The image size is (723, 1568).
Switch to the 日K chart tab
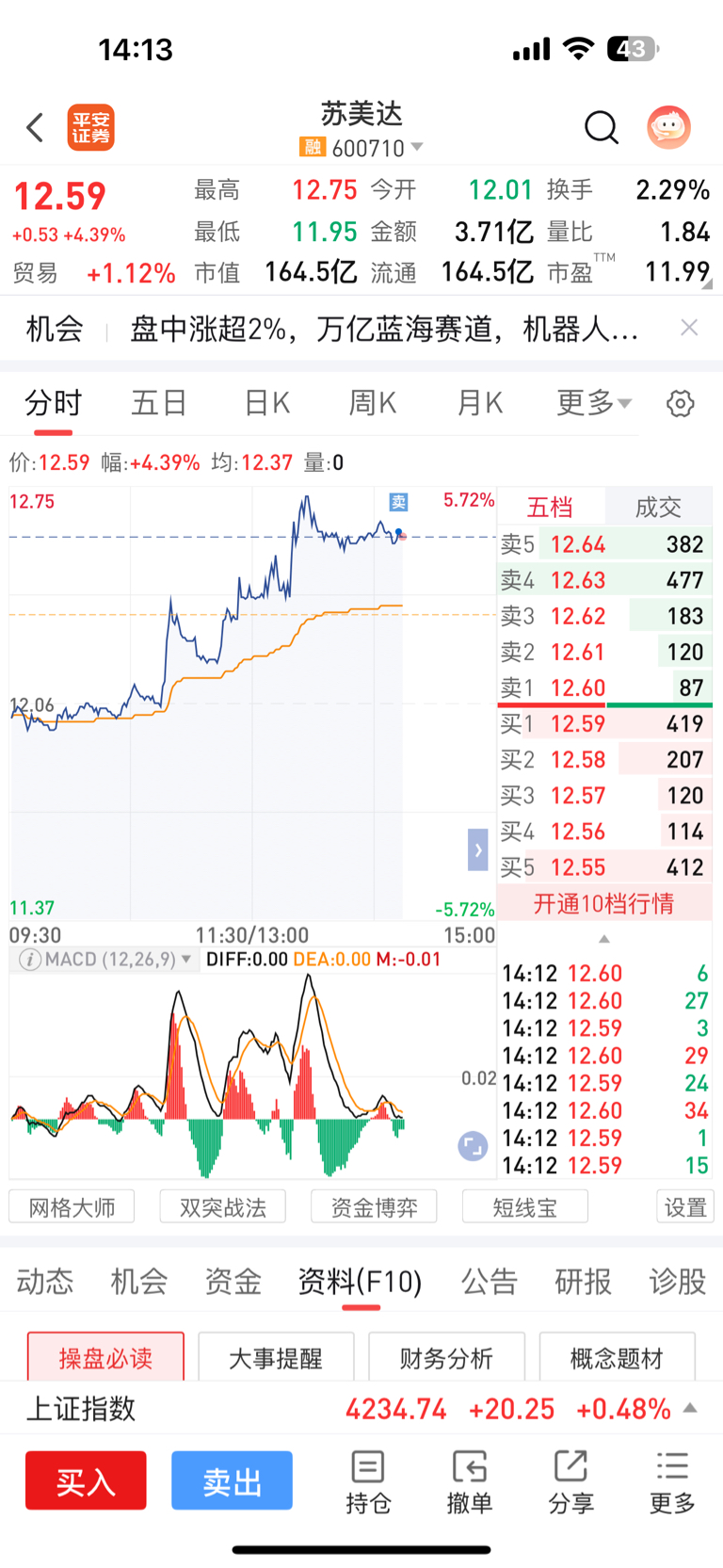coord(266,403)
